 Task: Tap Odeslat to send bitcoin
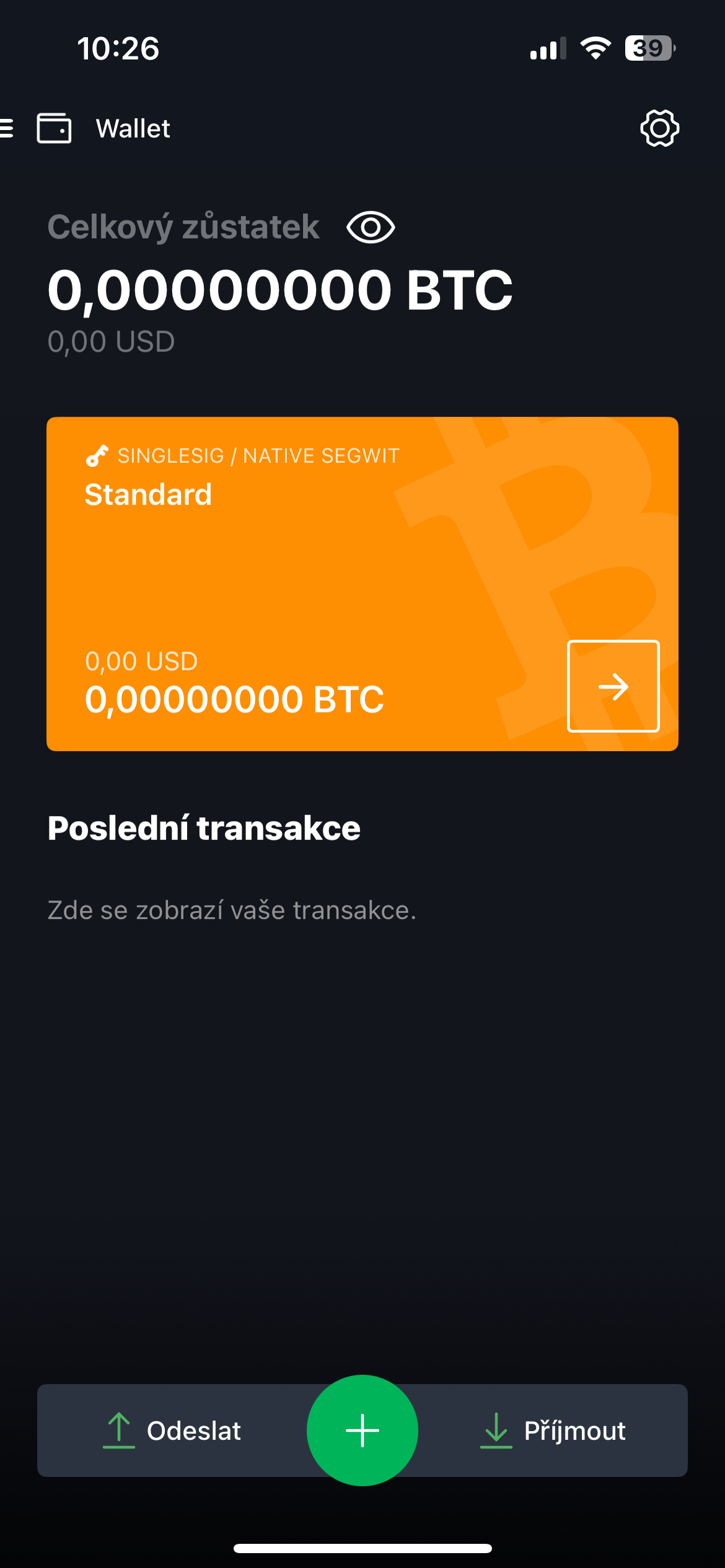(x=172, y=1431)
